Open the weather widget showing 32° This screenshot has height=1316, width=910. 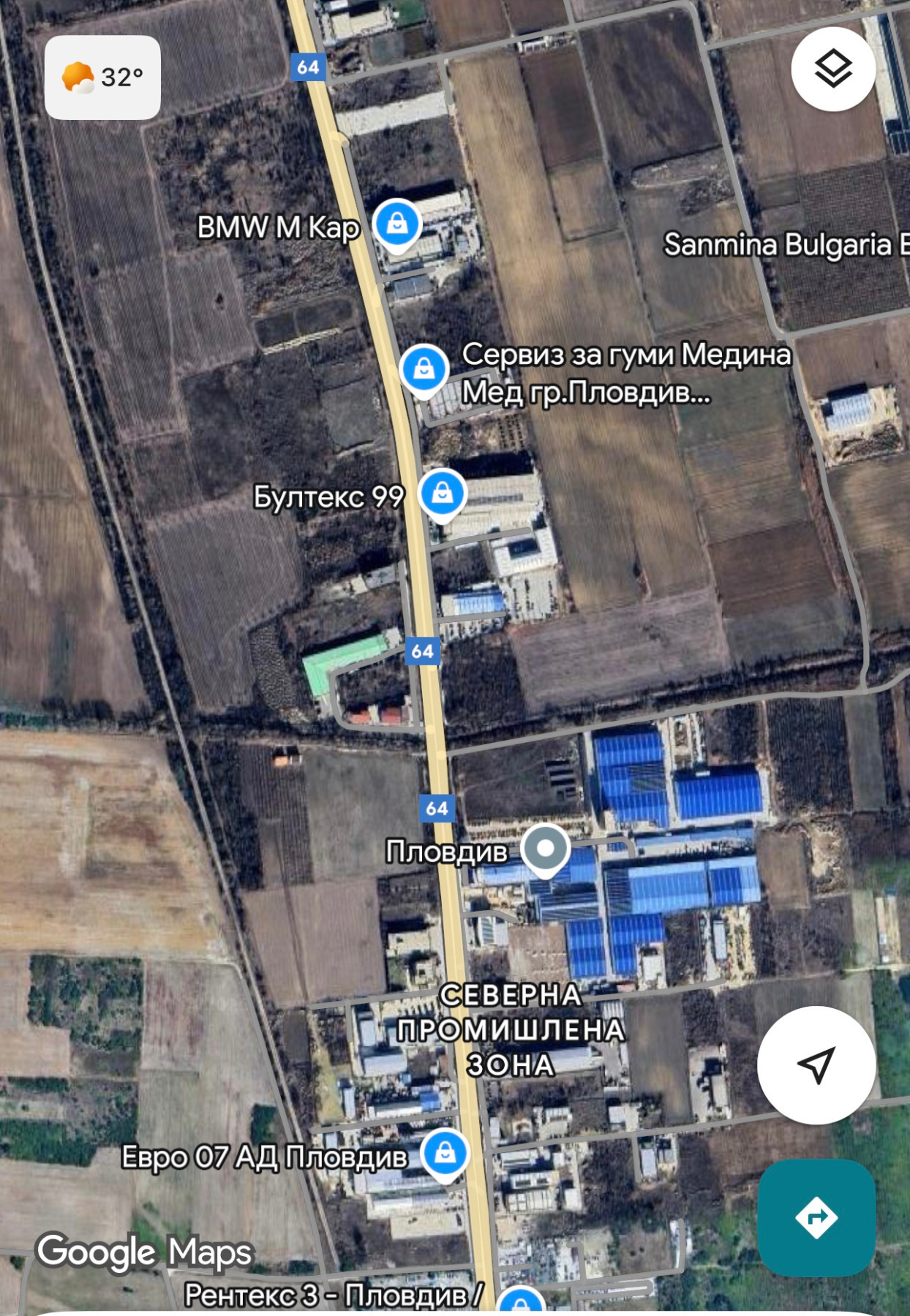click(x=102, y=77)
